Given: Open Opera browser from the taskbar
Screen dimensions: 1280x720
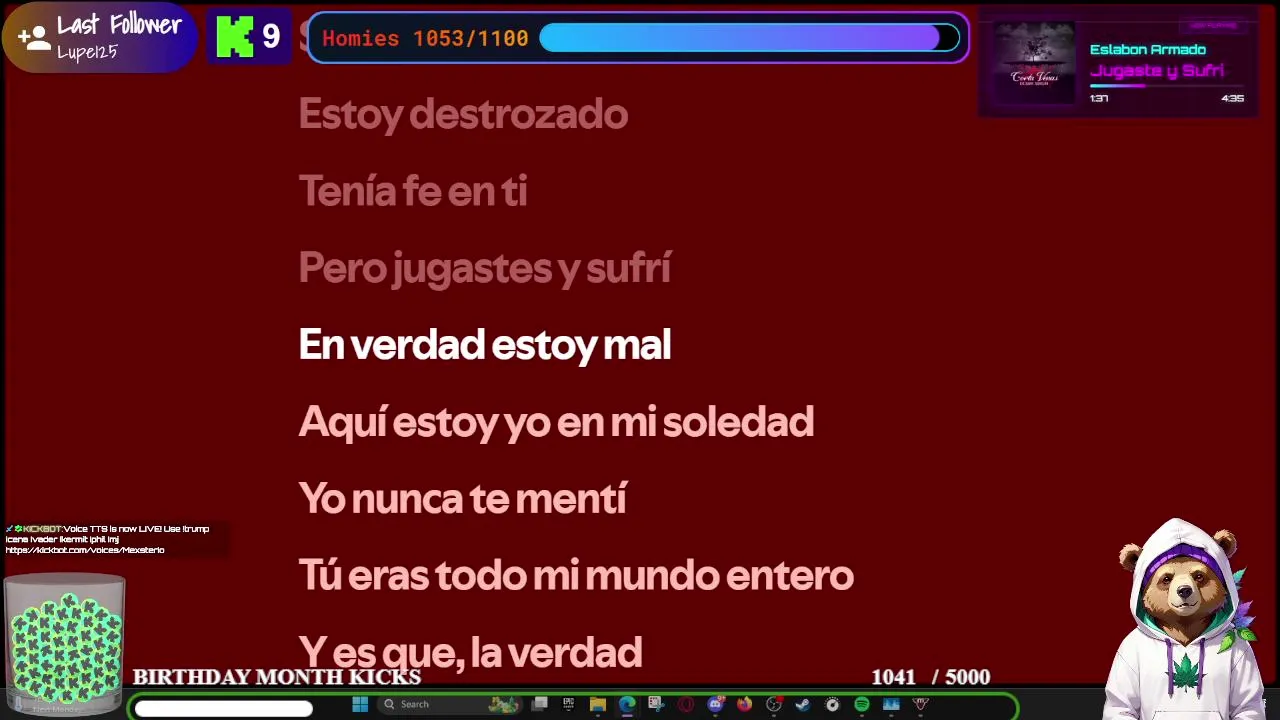Looking at the screenshot, I should [x=686, y=704].
